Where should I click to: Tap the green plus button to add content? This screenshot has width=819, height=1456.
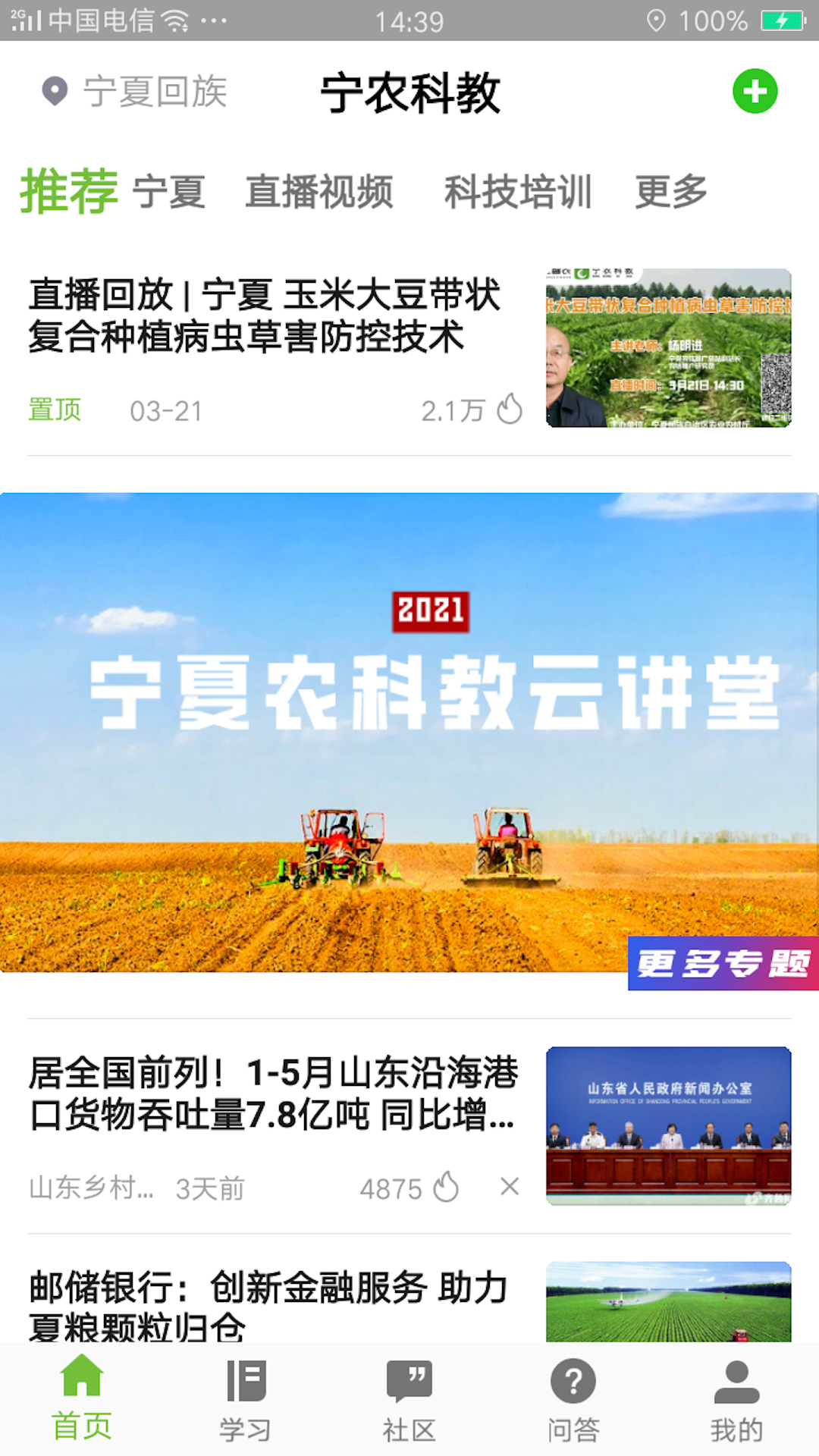(x=754, y=90)
